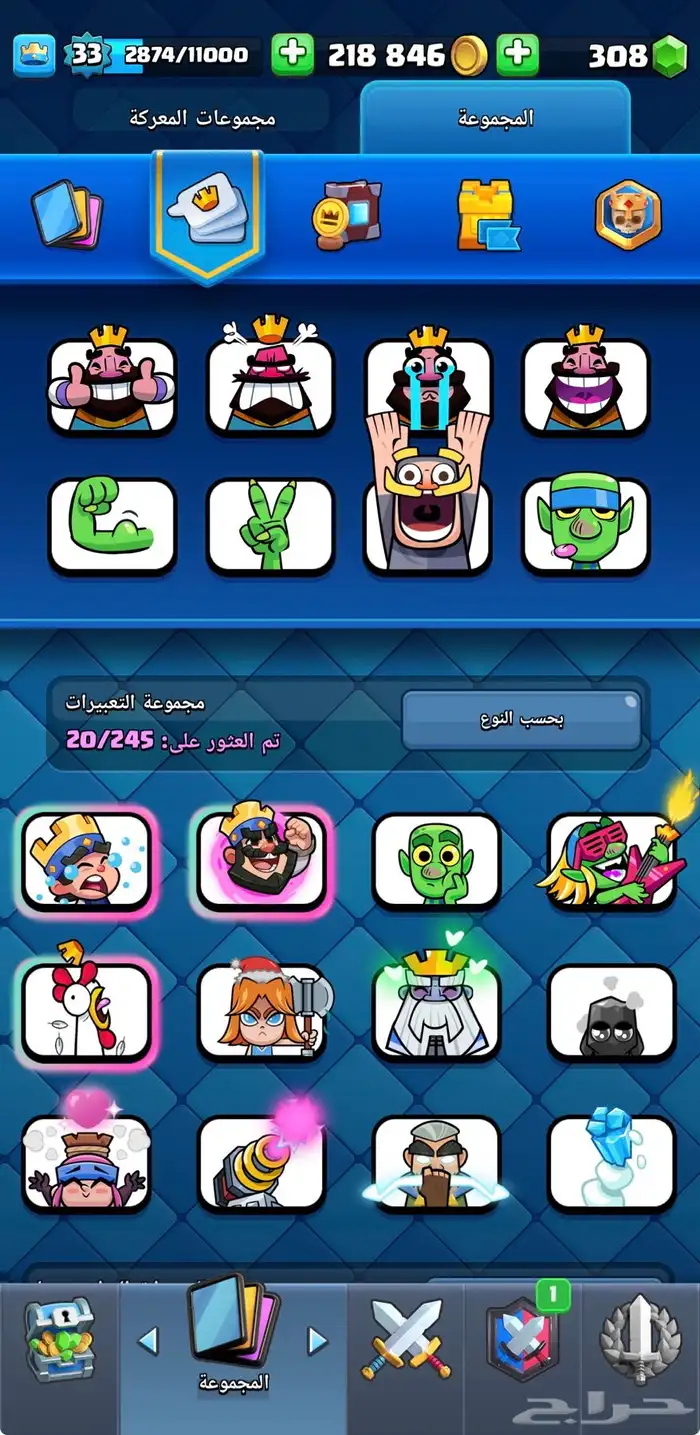700x1435 pixels.
Task: Buy gems using the green plus button
Action: coord(517,55)
